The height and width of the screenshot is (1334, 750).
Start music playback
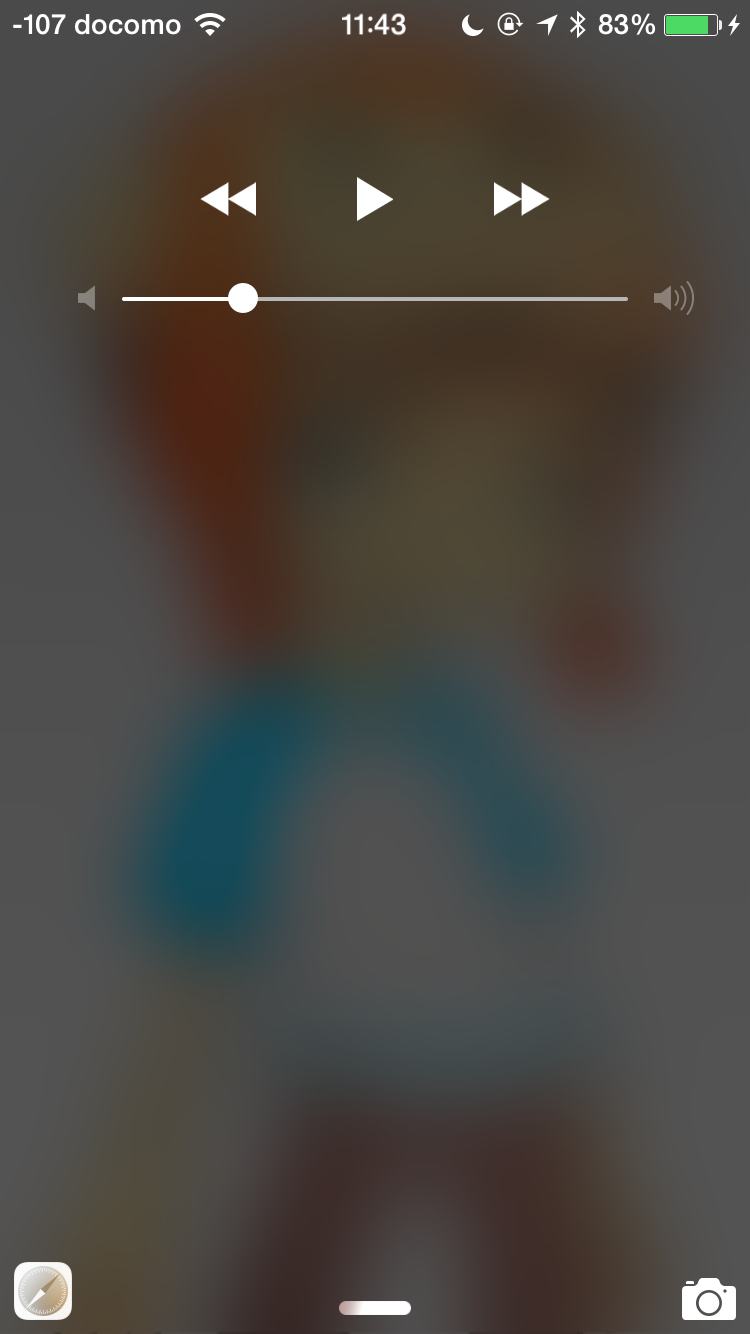pos(374,199)
